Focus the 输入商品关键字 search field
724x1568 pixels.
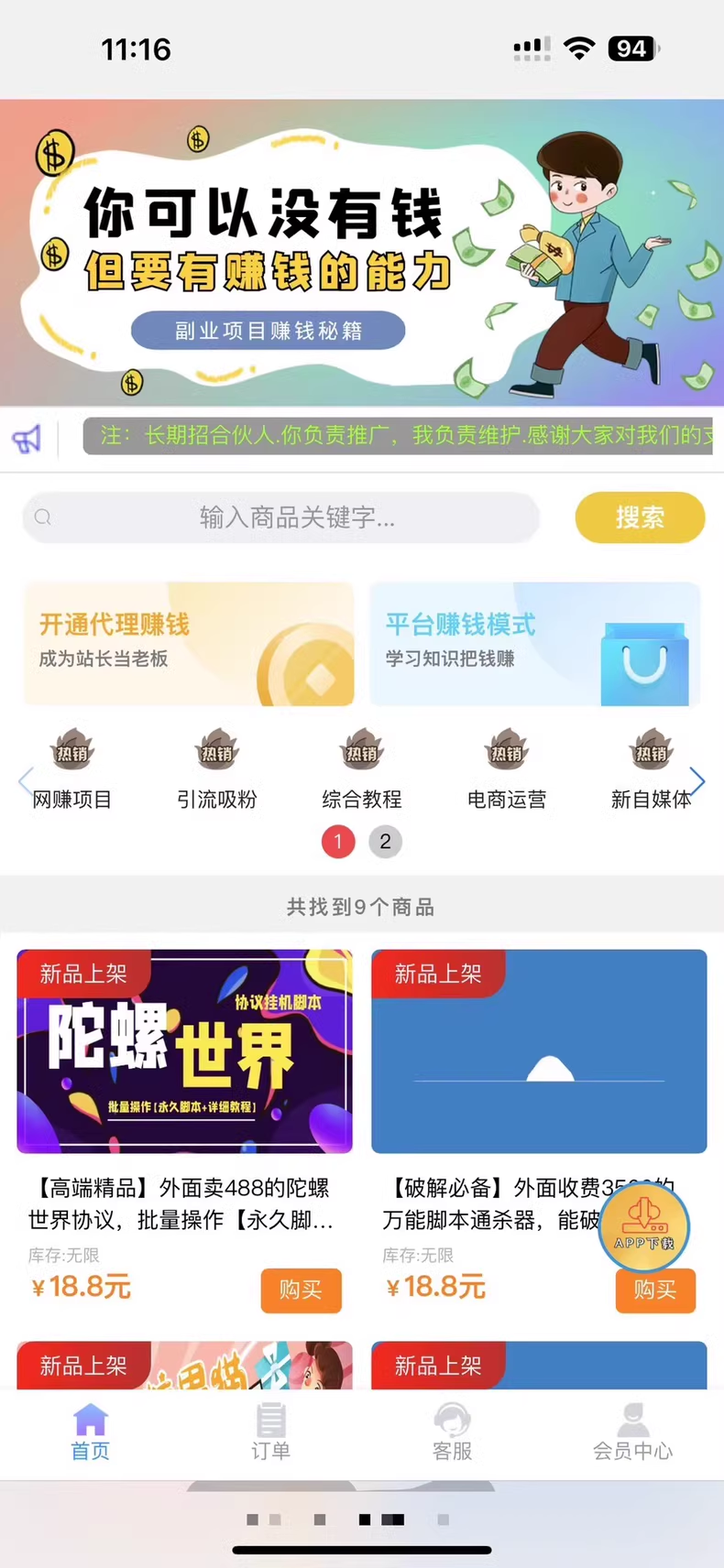pos(284,517)
